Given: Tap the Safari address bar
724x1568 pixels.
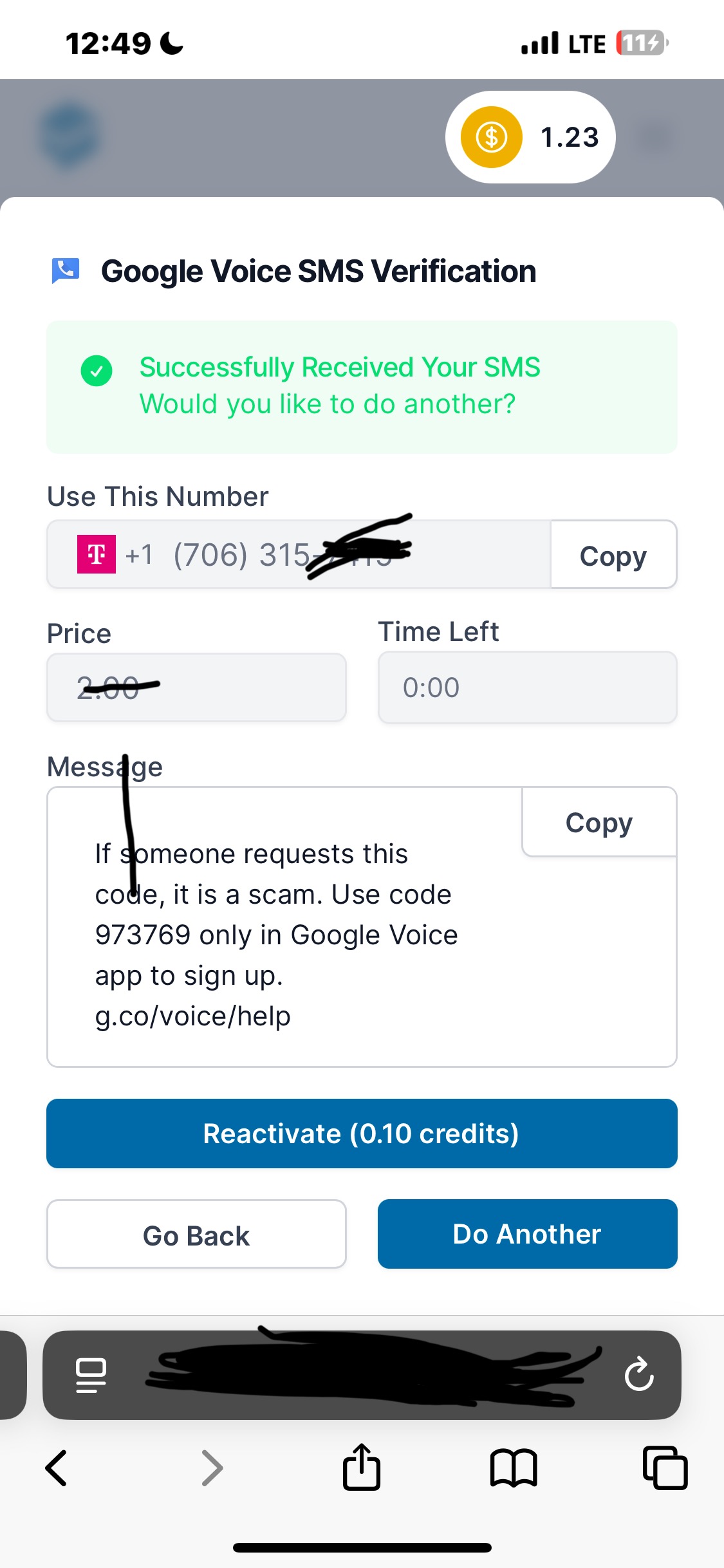Looking at the screenshot, I should [x=362, y=1375].
